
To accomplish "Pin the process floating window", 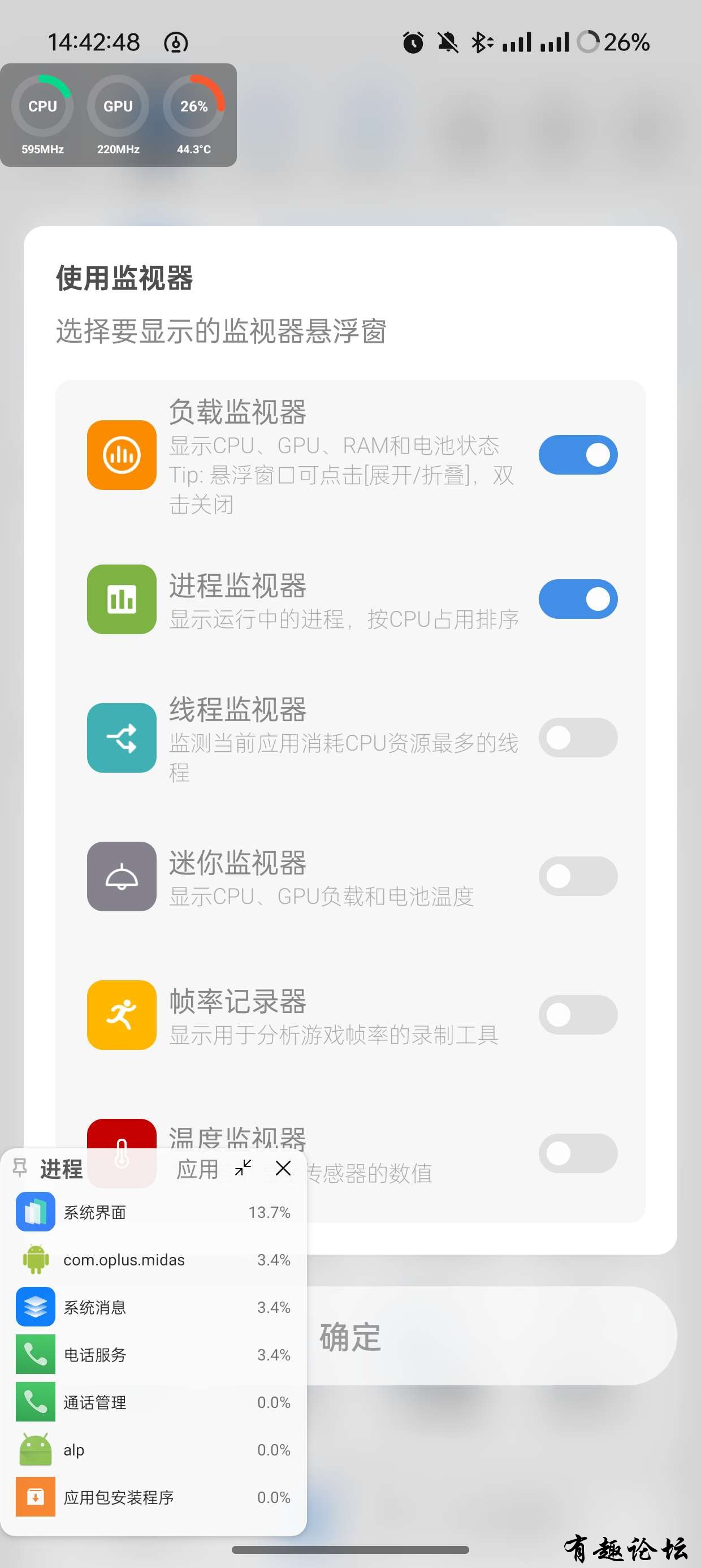I will [20, 1168].
